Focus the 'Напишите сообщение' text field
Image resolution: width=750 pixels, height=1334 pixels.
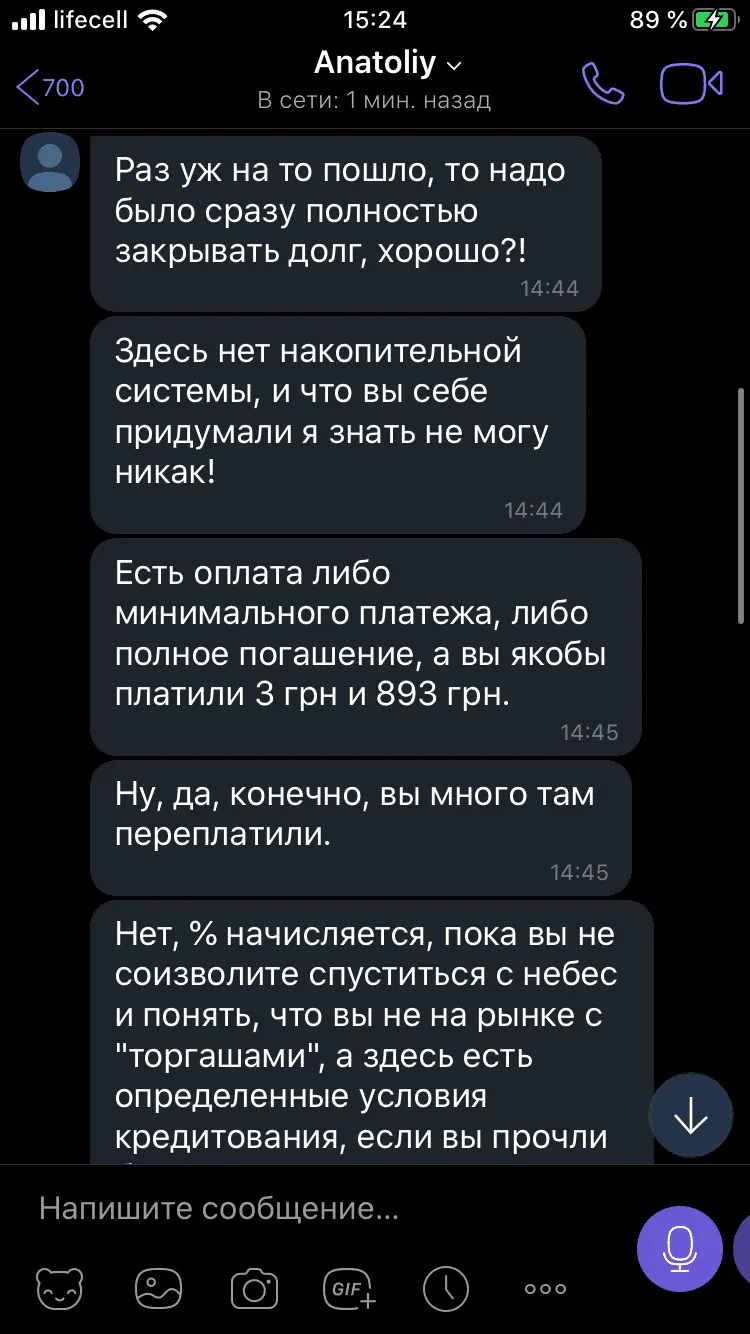320,1209
